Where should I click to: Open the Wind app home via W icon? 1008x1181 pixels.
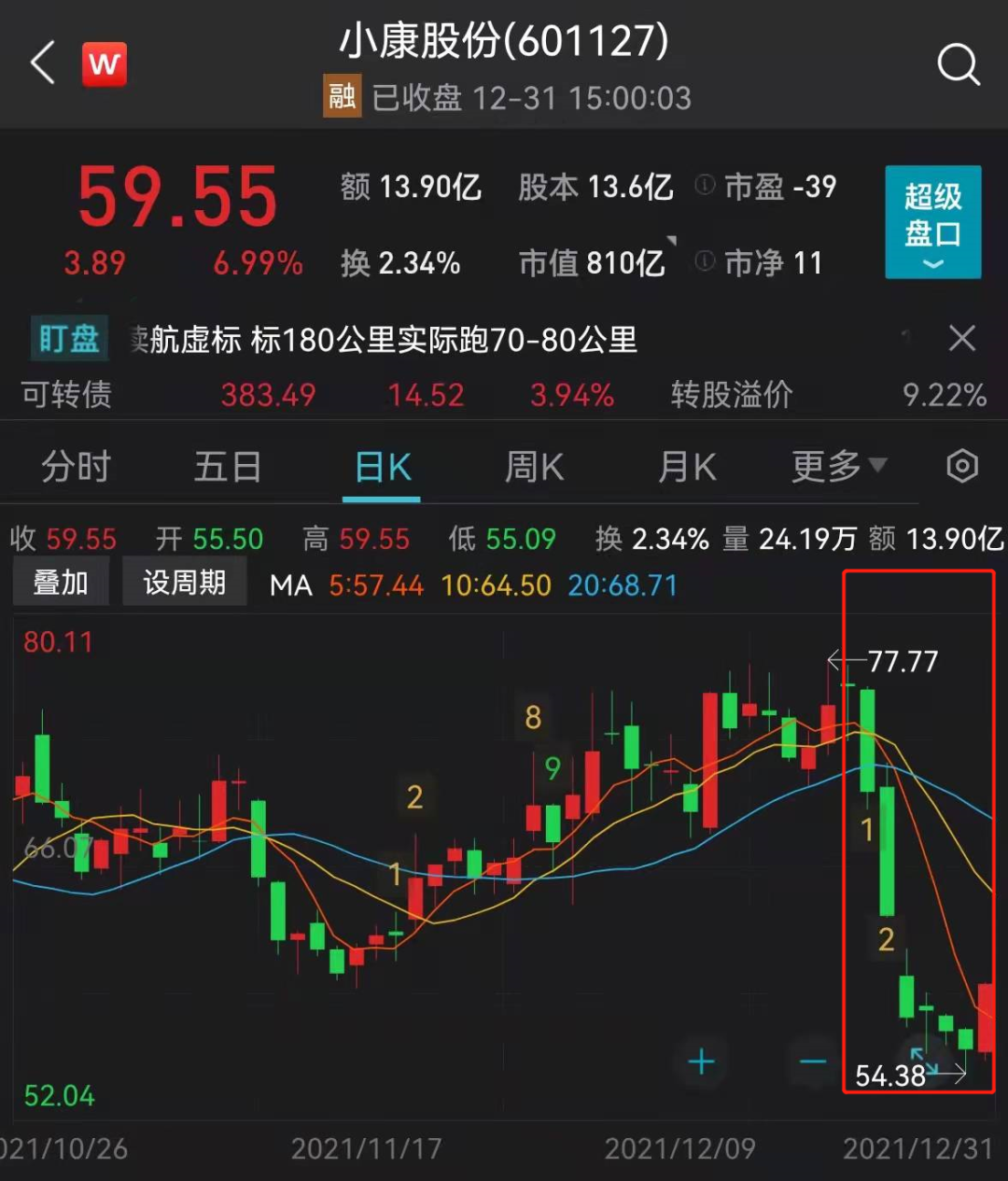tap(103, 63)
